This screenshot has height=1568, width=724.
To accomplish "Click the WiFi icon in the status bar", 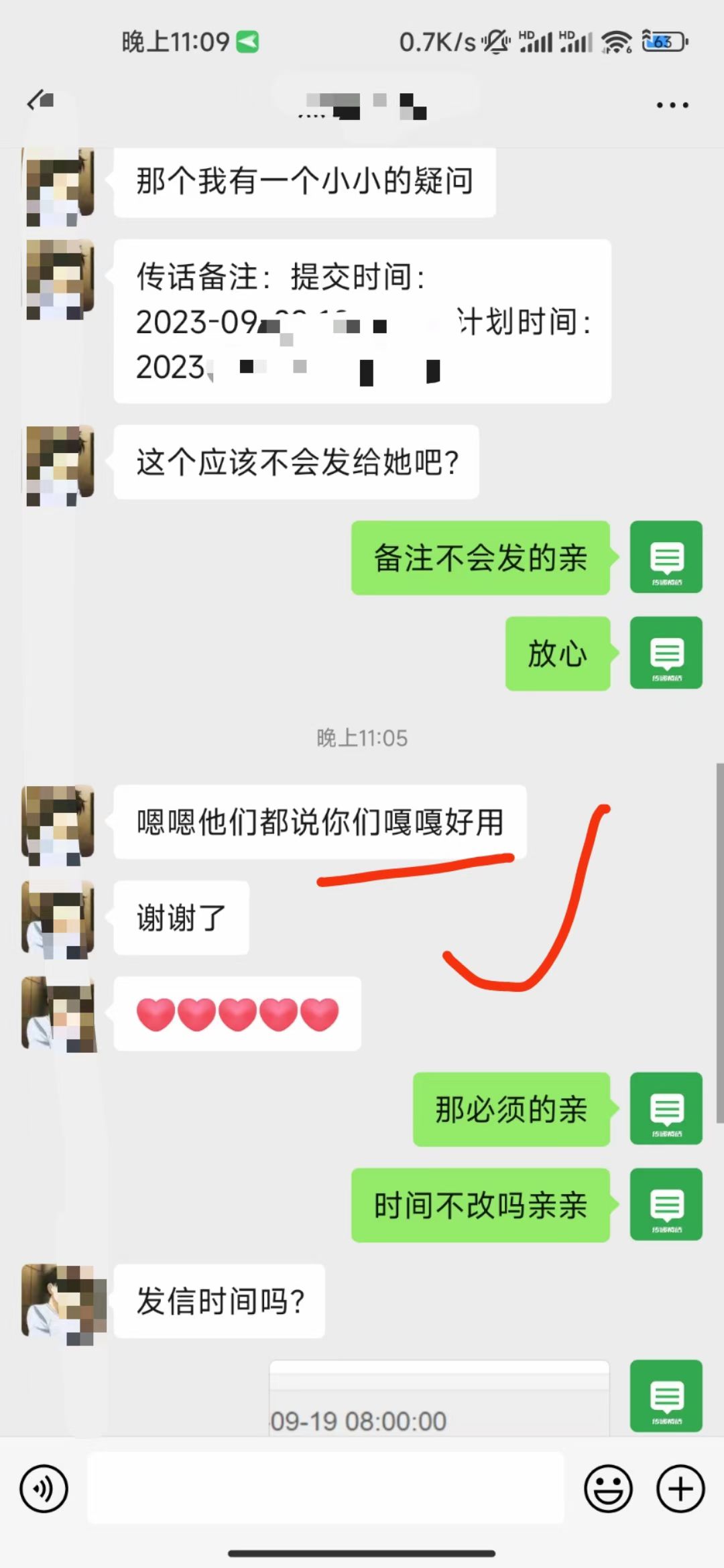I will pos(614,42).
